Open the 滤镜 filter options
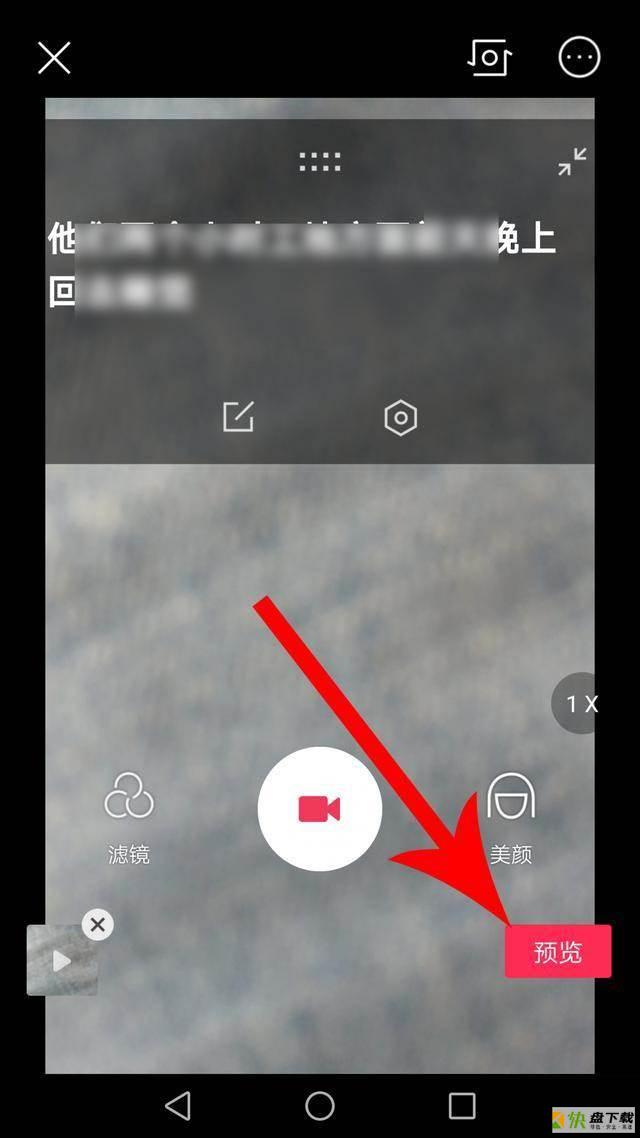 pos(128,816)
